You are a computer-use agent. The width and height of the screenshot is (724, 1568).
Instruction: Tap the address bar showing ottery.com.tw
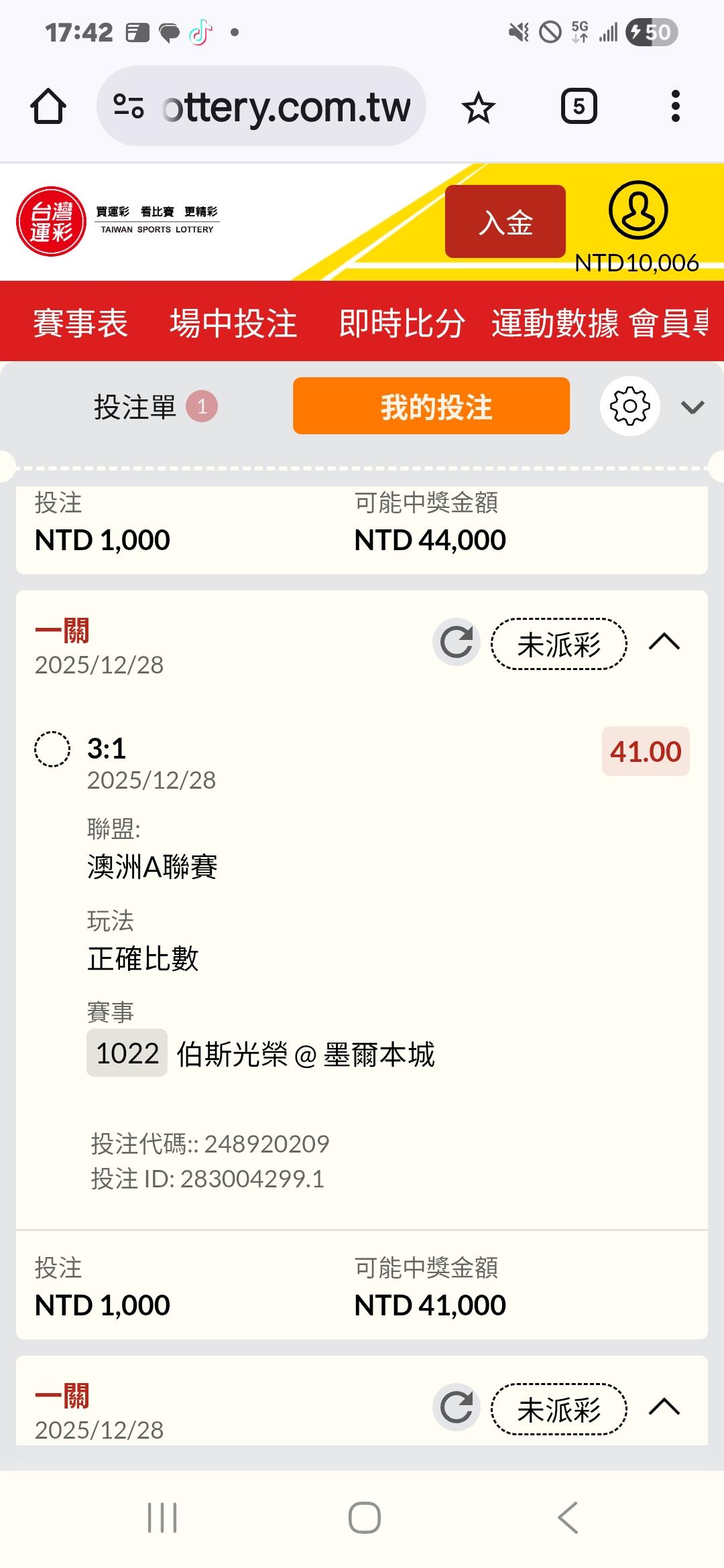[261, 107]
